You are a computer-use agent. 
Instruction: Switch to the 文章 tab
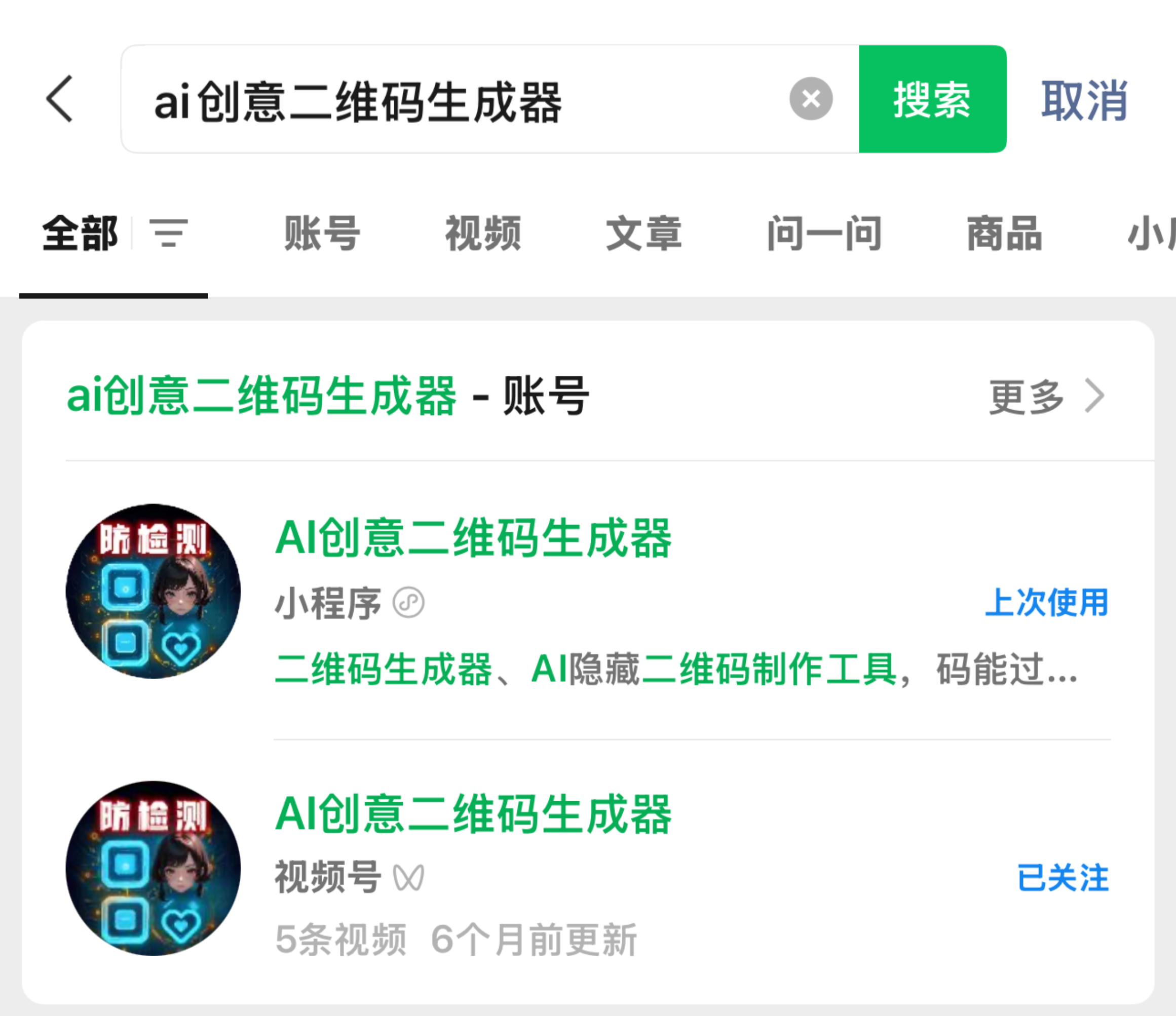[x=643, y=233]
